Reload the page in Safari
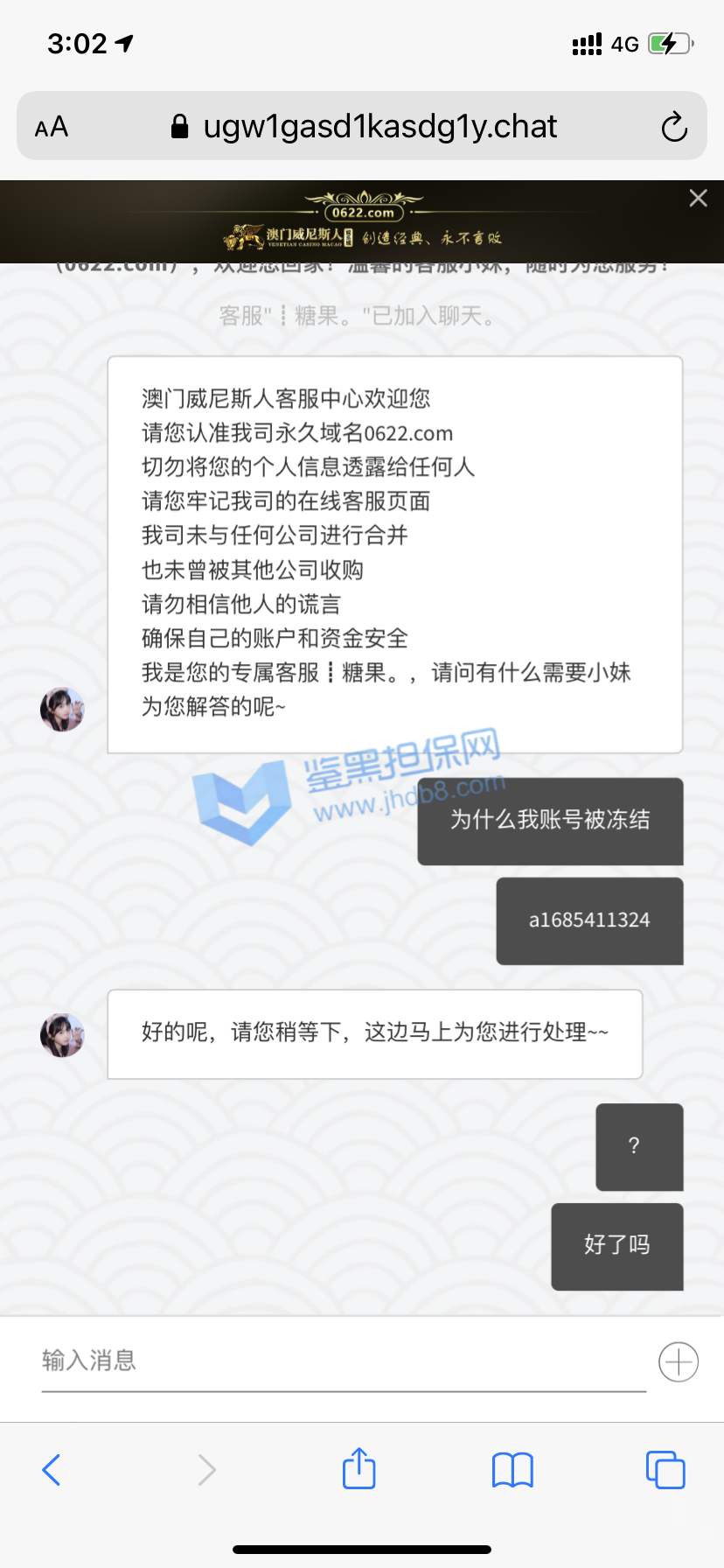 click(x=673, y=127)
